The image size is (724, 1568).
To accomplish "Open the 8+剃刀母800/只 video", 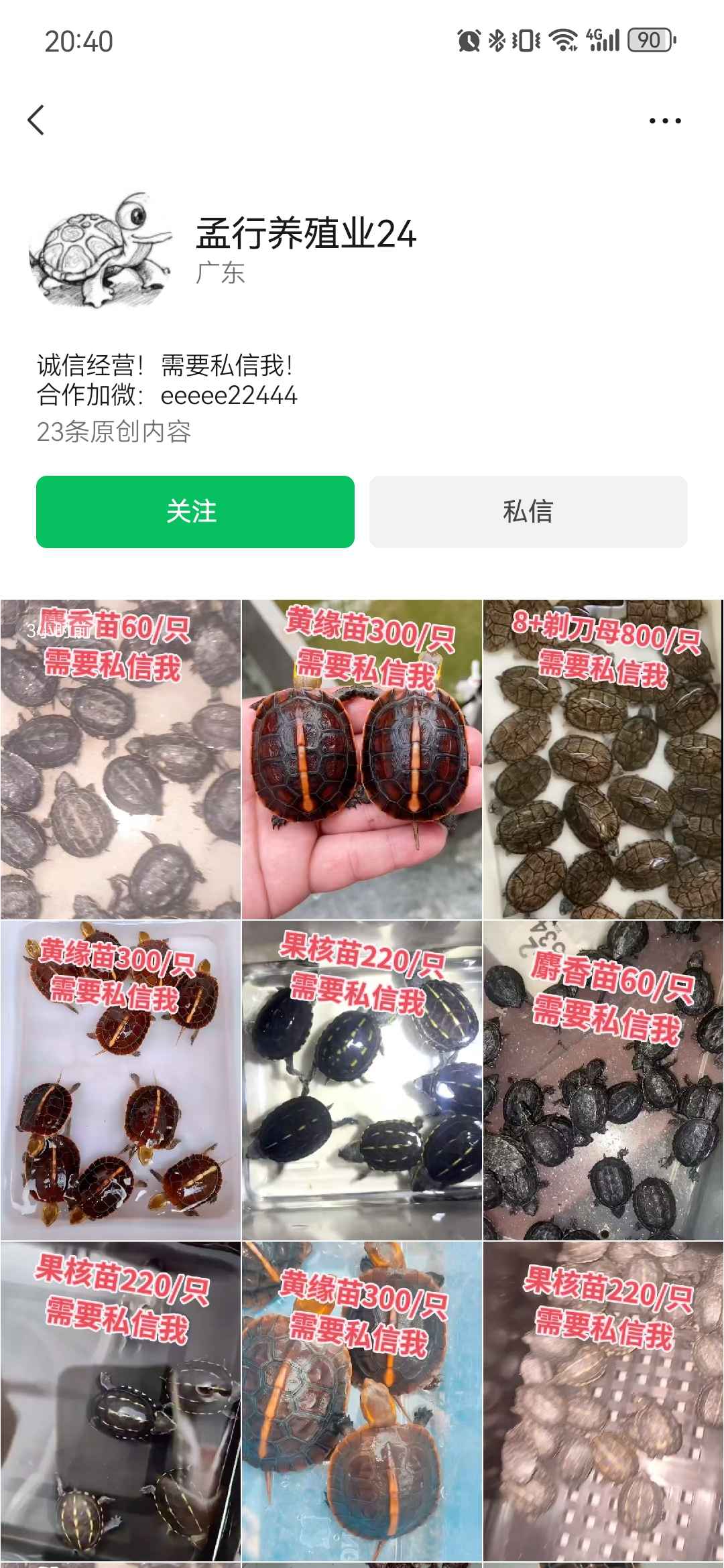I will [x=603, y=759].
